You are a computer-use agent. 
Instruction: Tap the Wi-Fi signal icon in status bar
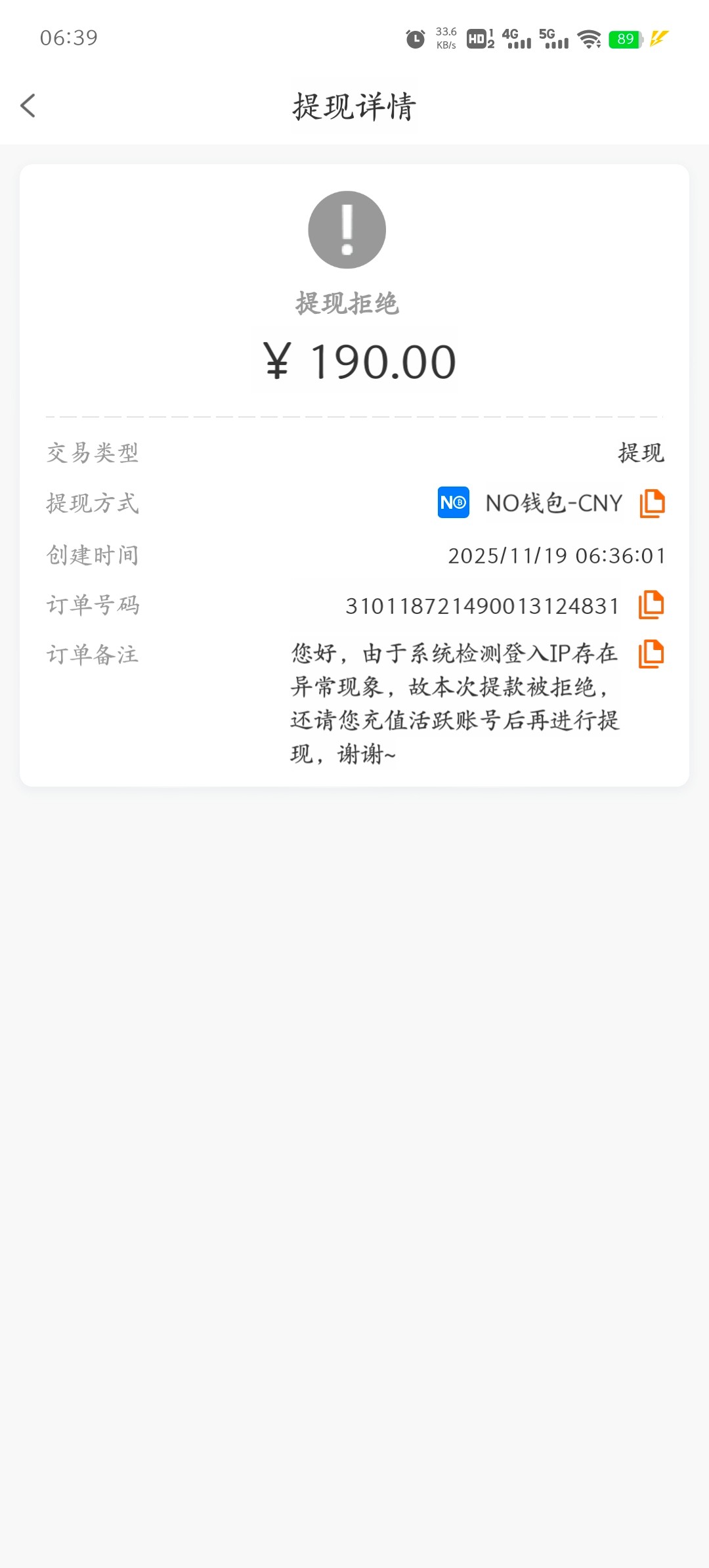tap(589, 39)
